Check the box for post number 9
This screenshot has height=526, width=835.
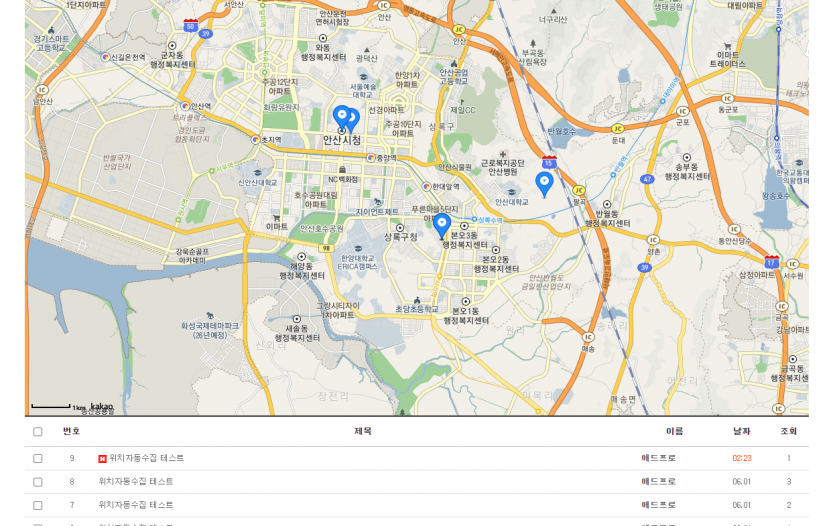point(38,458)
